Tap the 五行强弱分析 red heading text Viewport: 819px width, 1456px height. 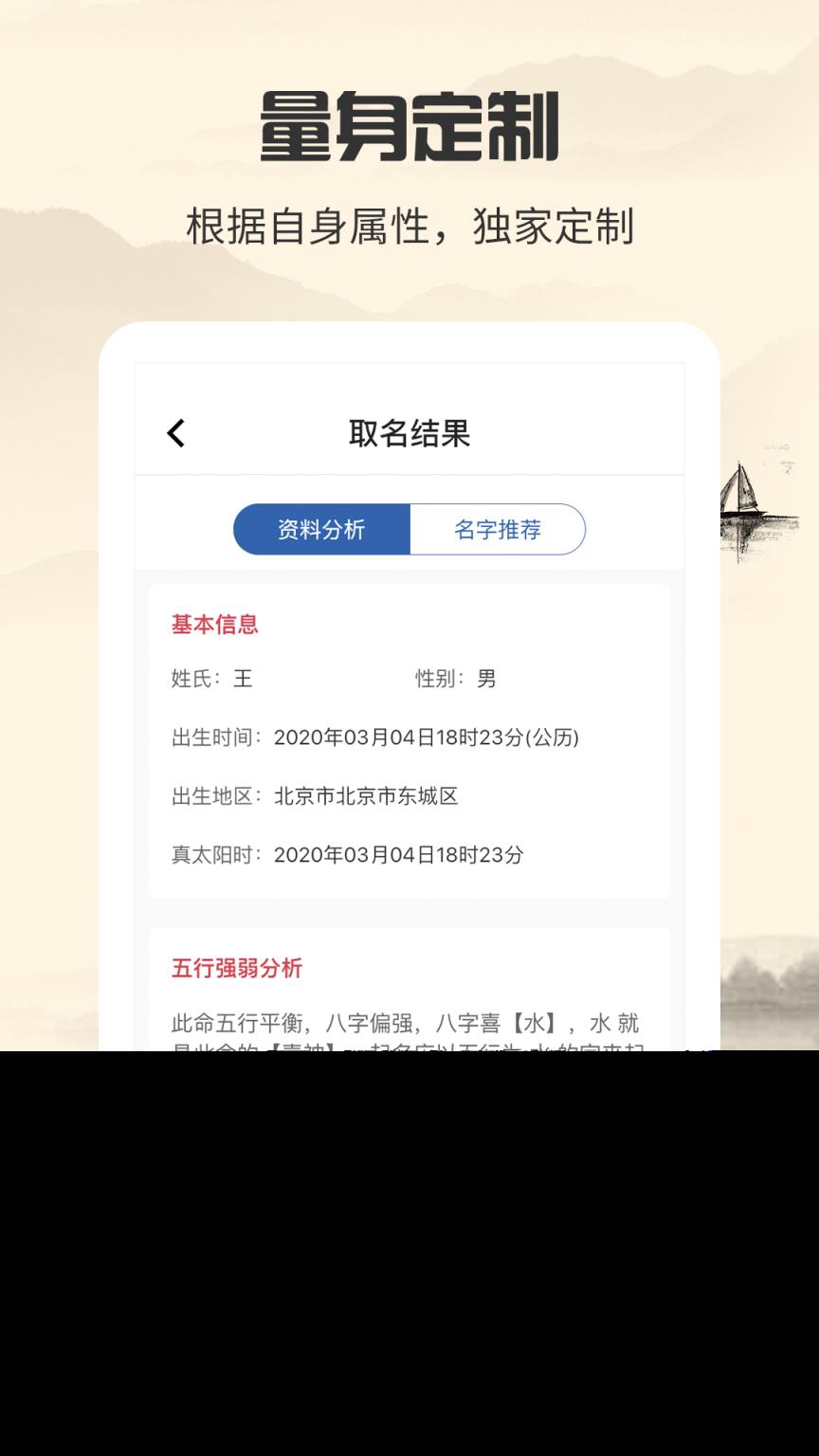tap(238, 969)
